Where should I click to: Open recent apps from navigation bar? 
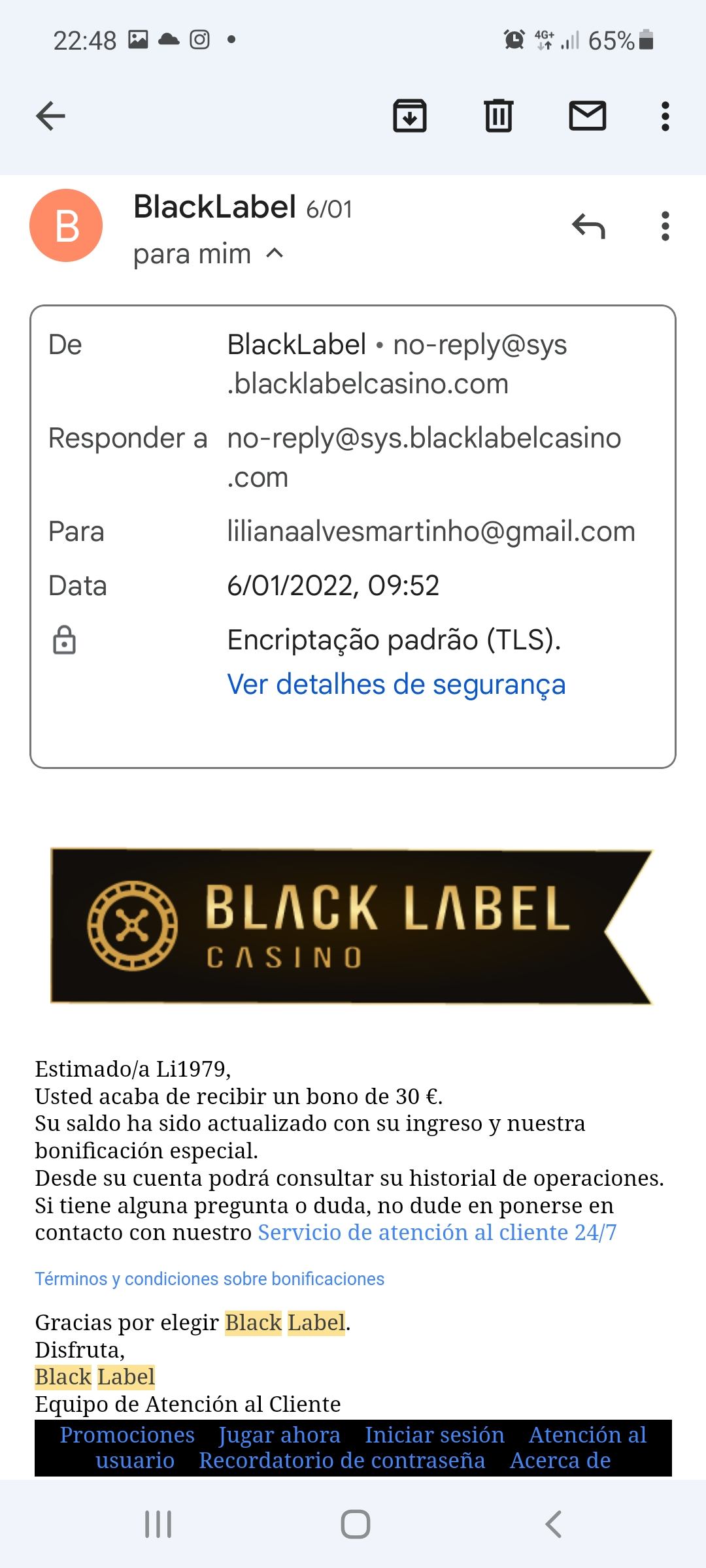(x=158, y=1524)
